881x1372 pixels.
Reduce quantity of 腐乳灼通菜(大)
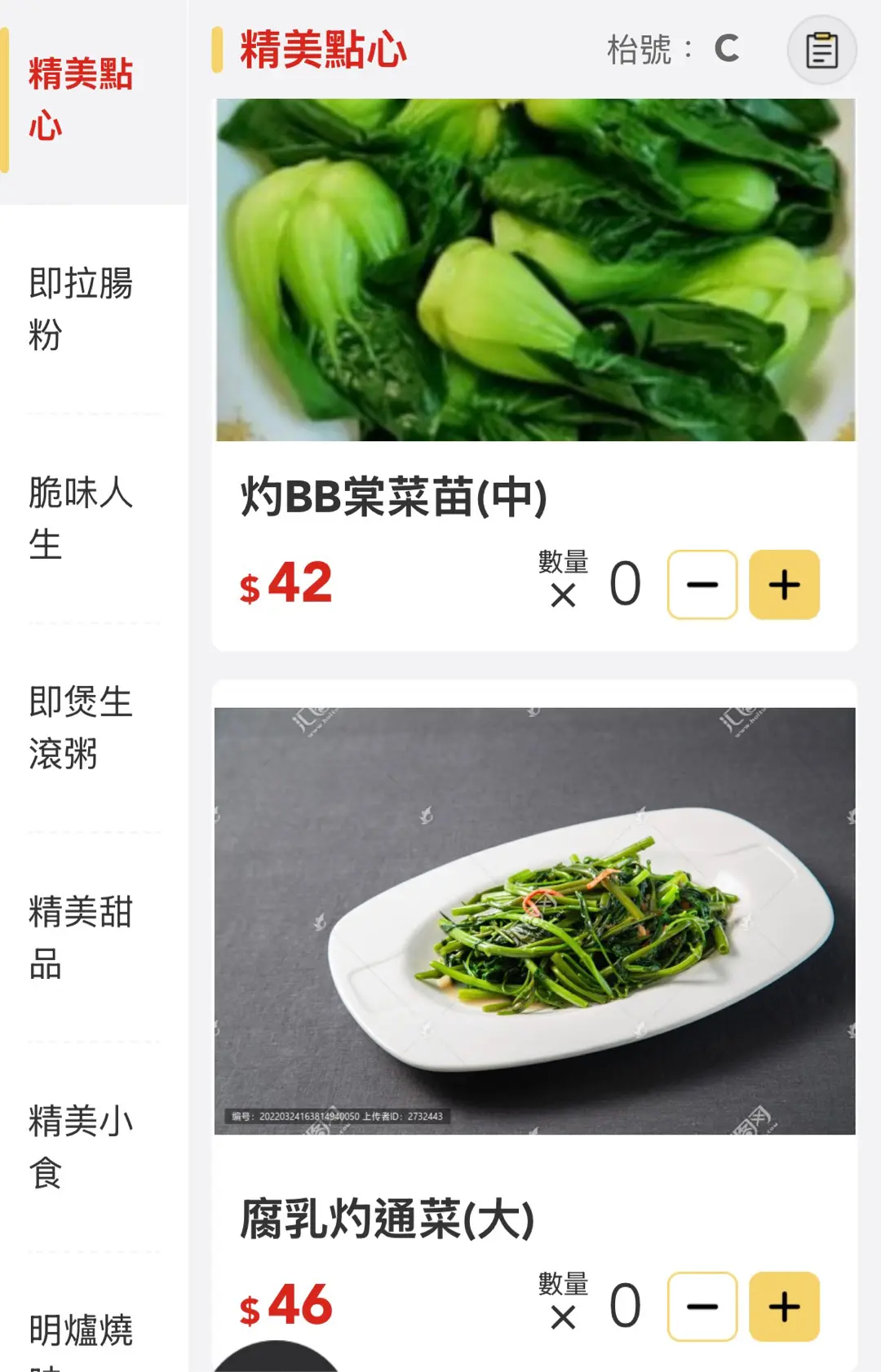[702, 1307]
